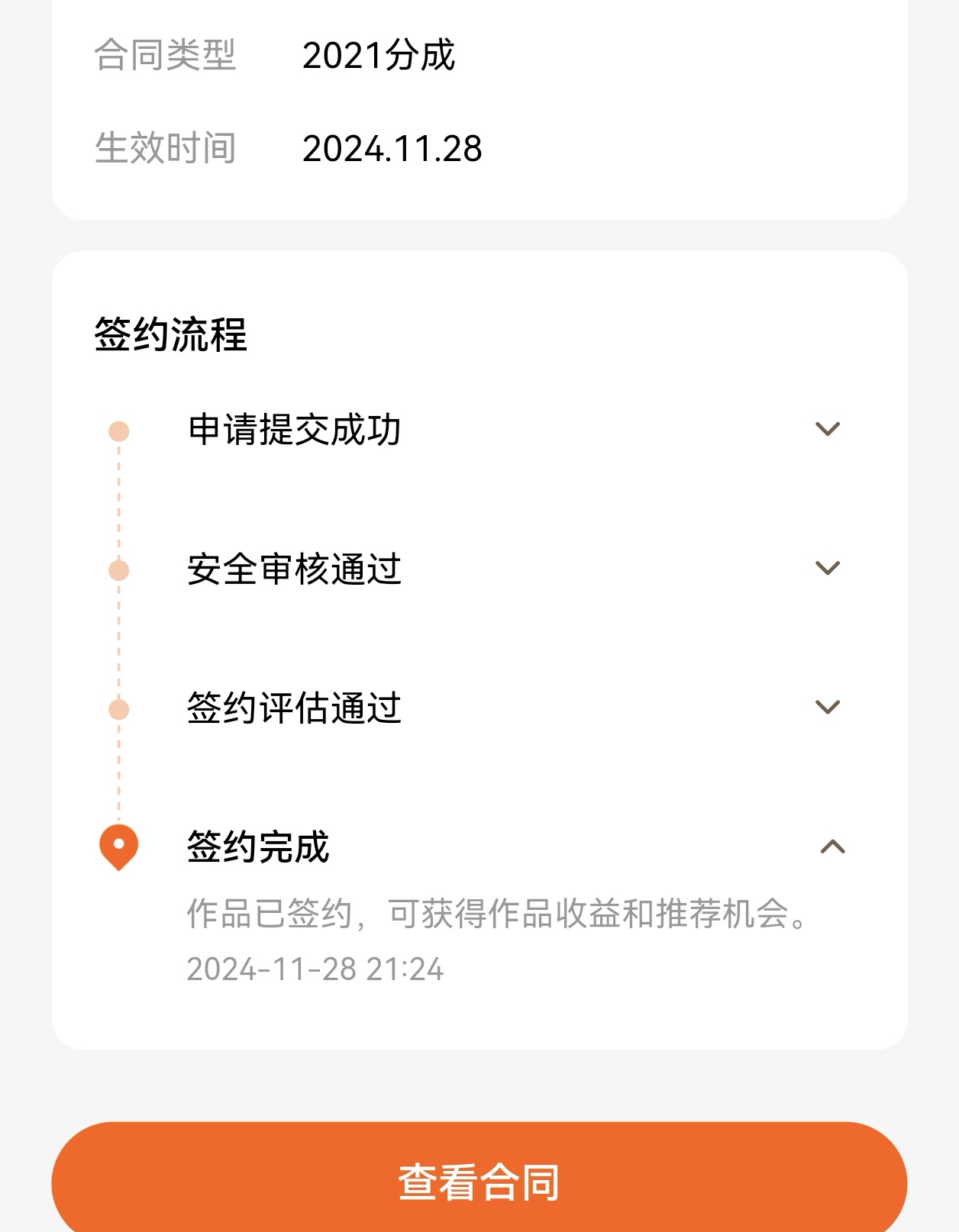
Task: Expand the 安全审核通过 step details
Action: tap(828, 568)
